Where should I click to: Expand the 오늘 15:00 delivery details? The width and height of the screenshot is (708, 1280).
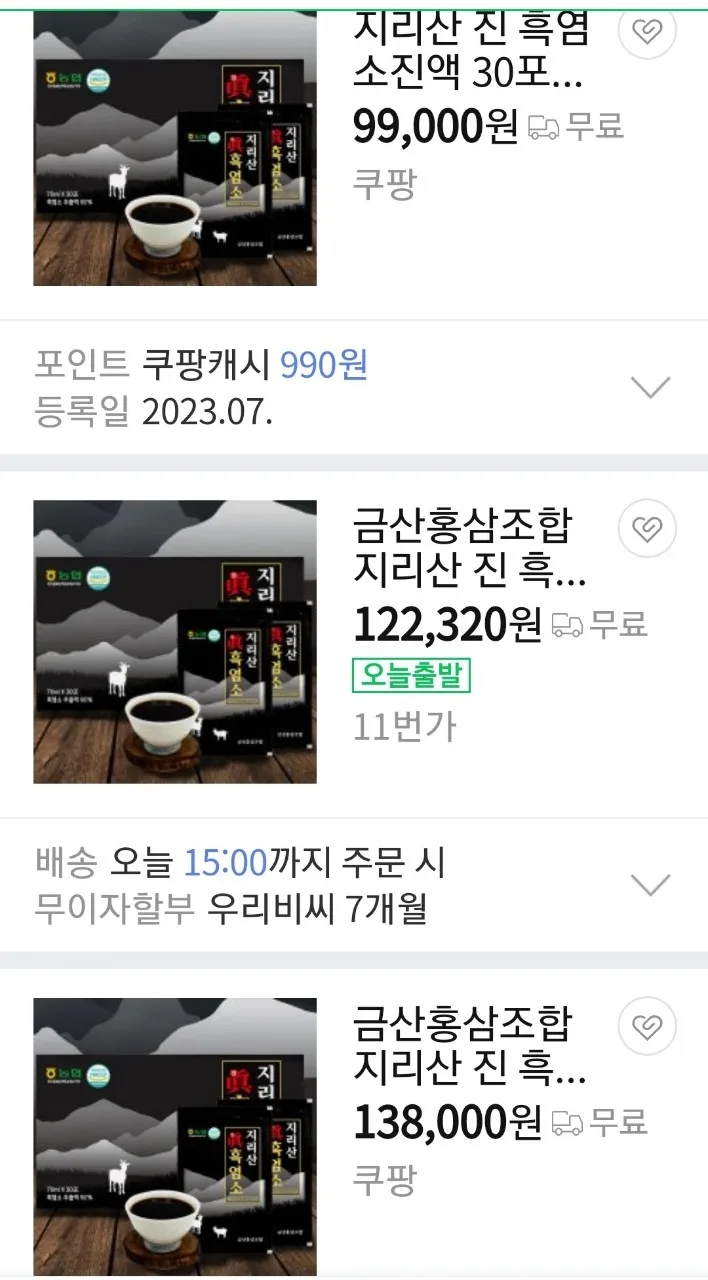(x=652, y=884)
